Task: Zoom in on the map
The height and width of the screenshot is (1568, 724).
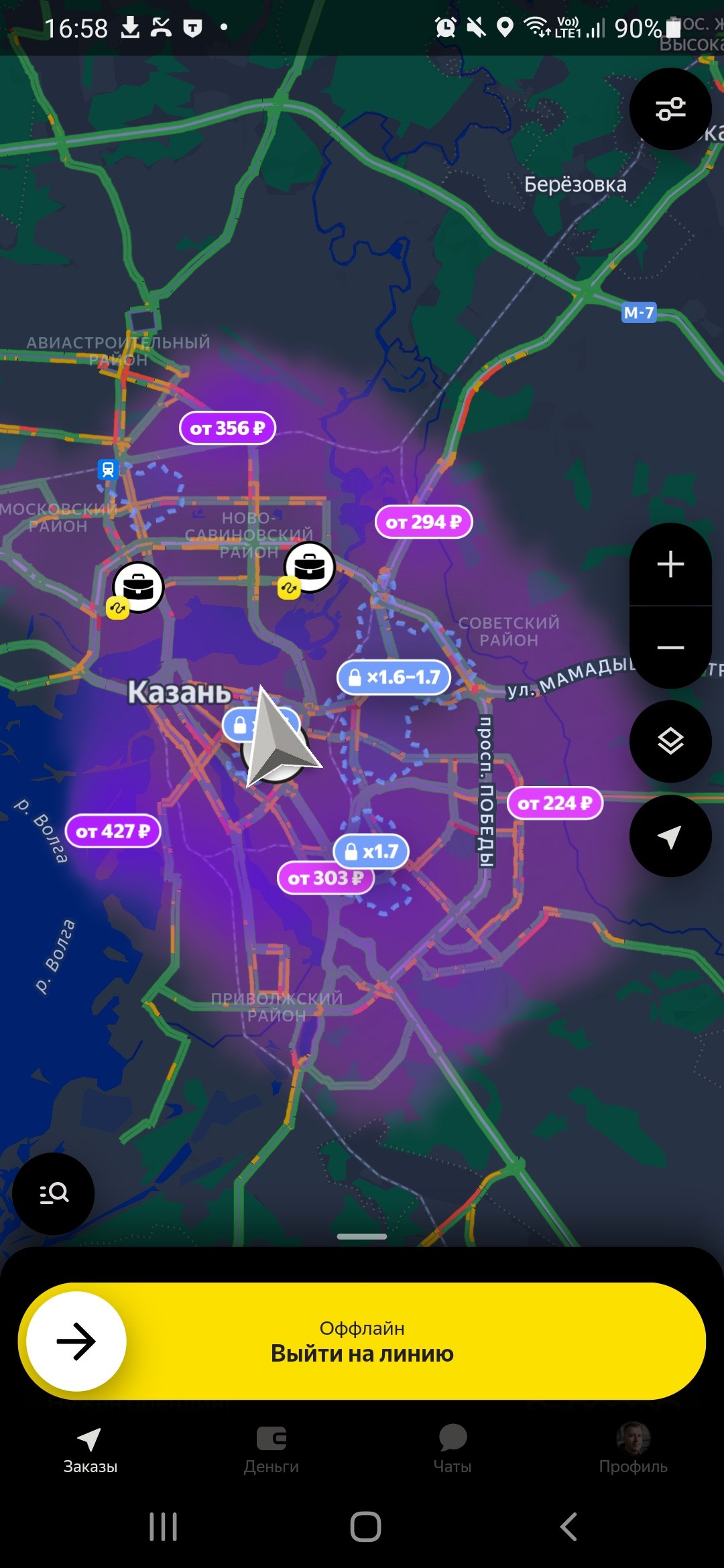Action: coord(670,564)
